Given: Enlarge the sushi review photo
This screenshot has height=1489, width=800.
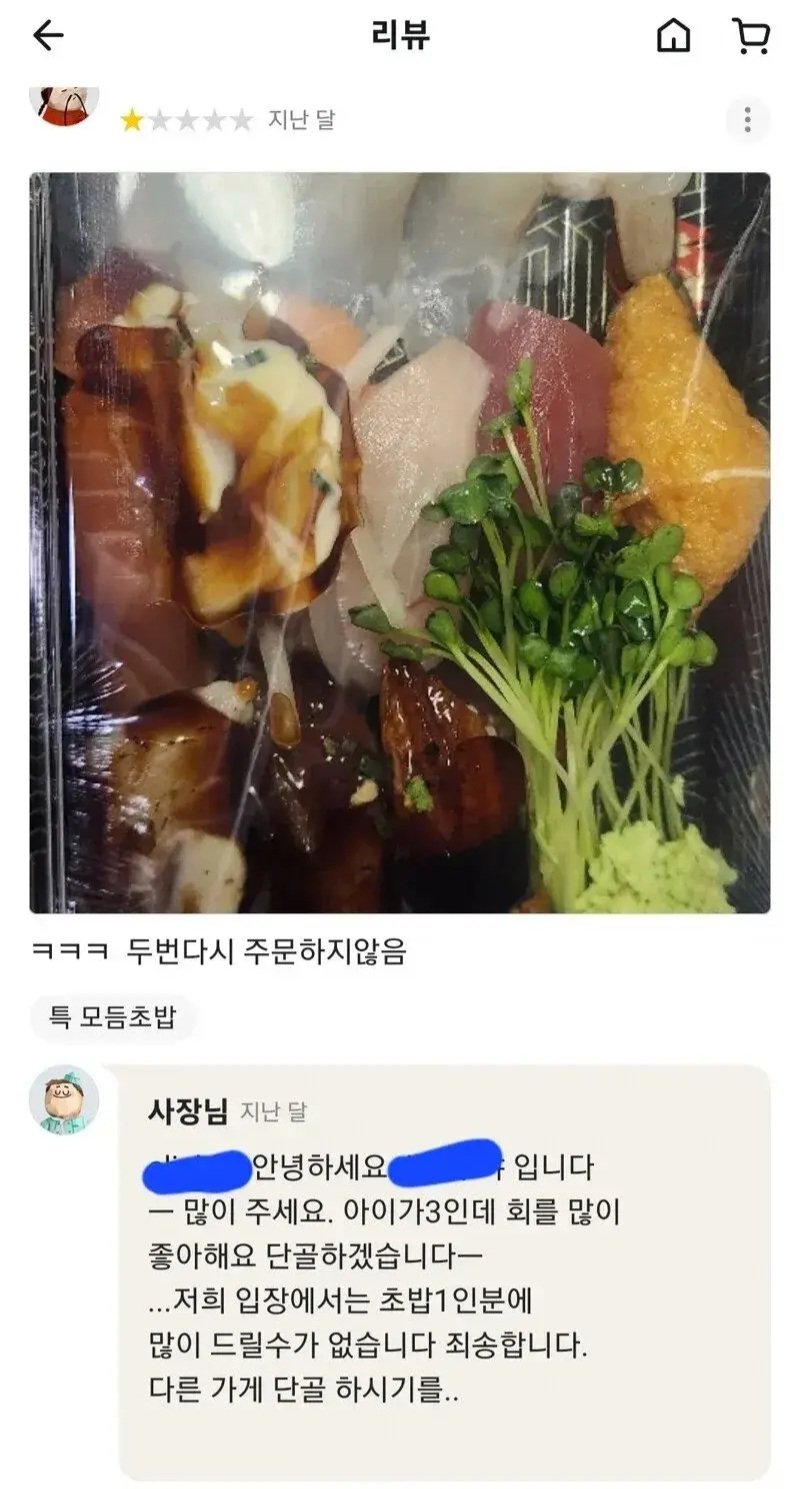Looking at the screenshot, I should click(x=400, y=542).
